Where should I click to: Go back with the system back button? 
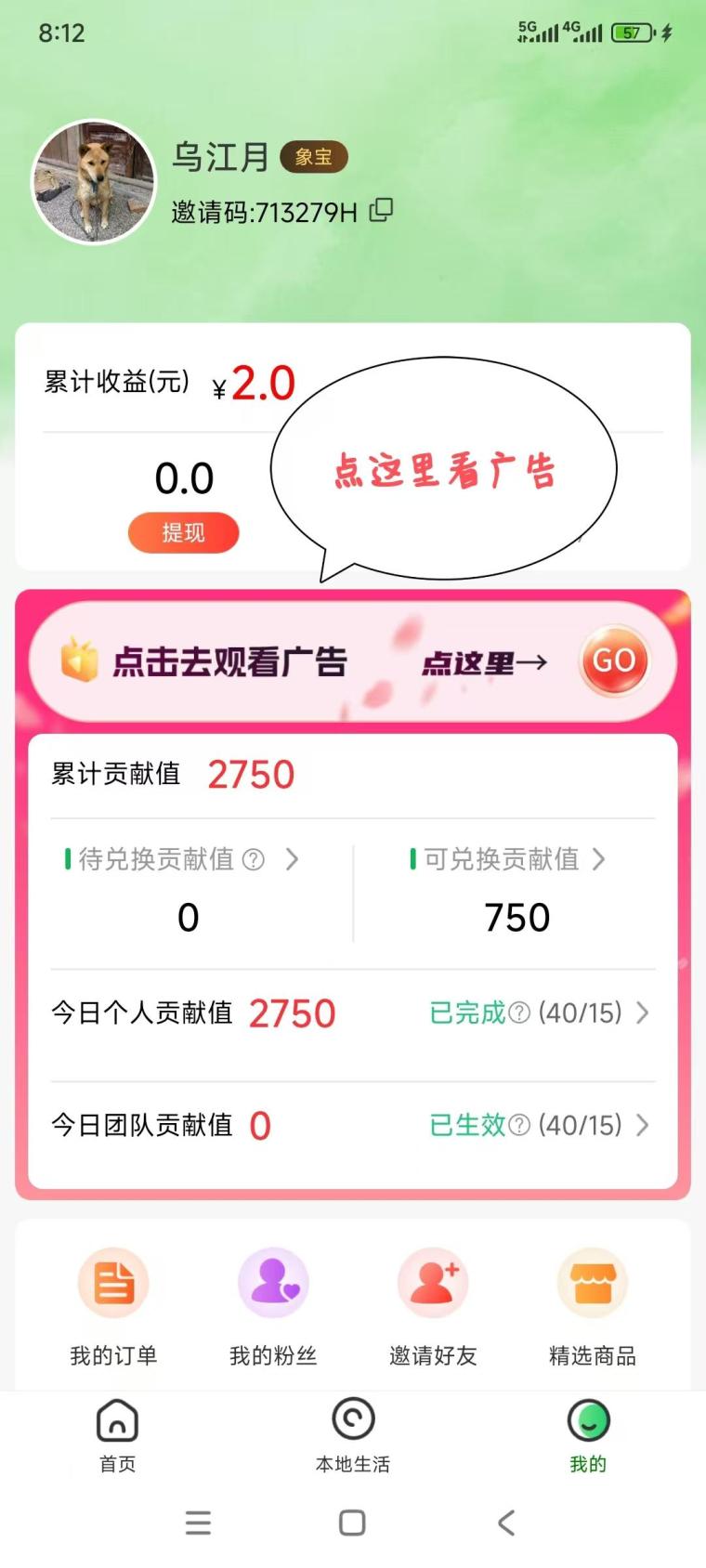coord(506,1522)
